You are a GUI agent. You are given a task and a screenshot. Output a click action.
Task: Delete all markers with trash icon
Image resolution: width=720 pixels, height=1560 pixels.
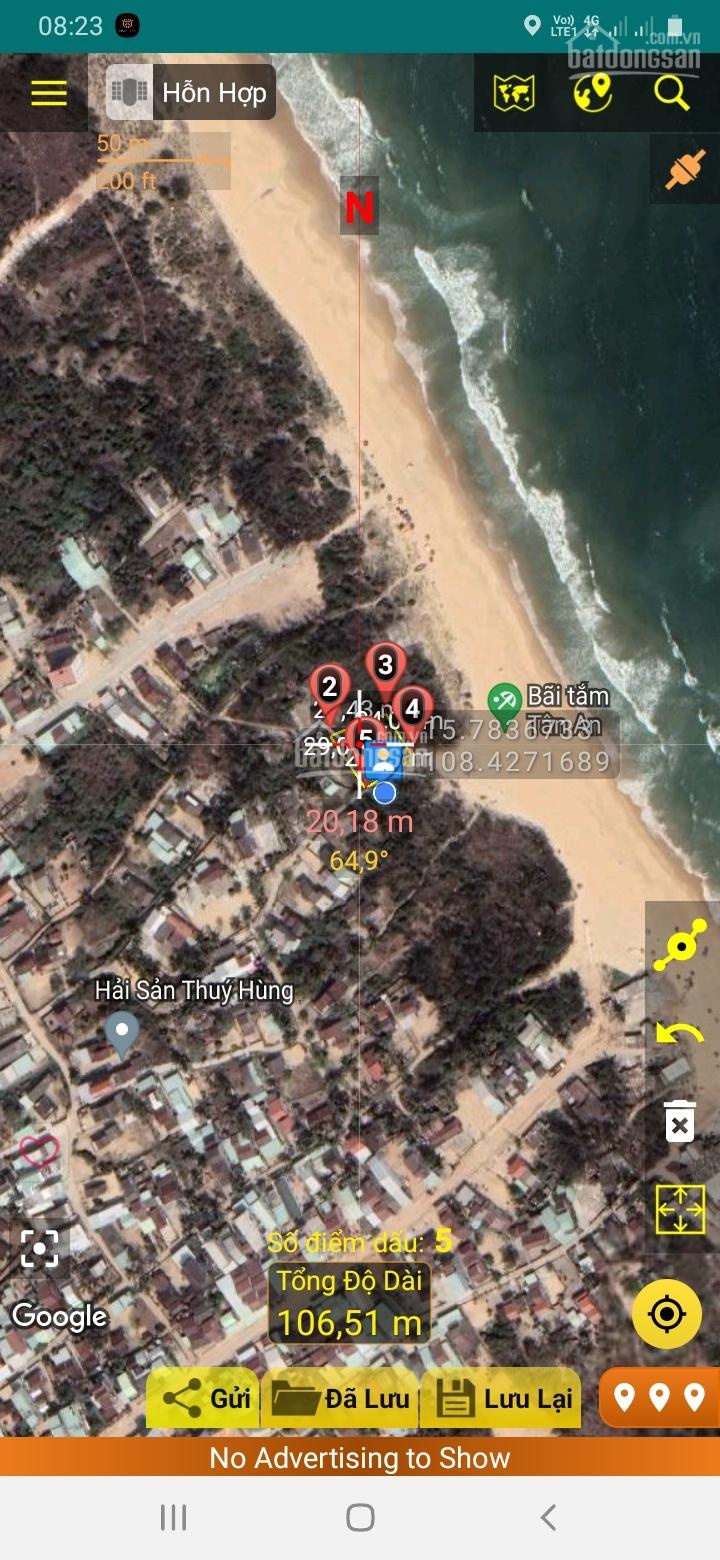point(680,1122)
